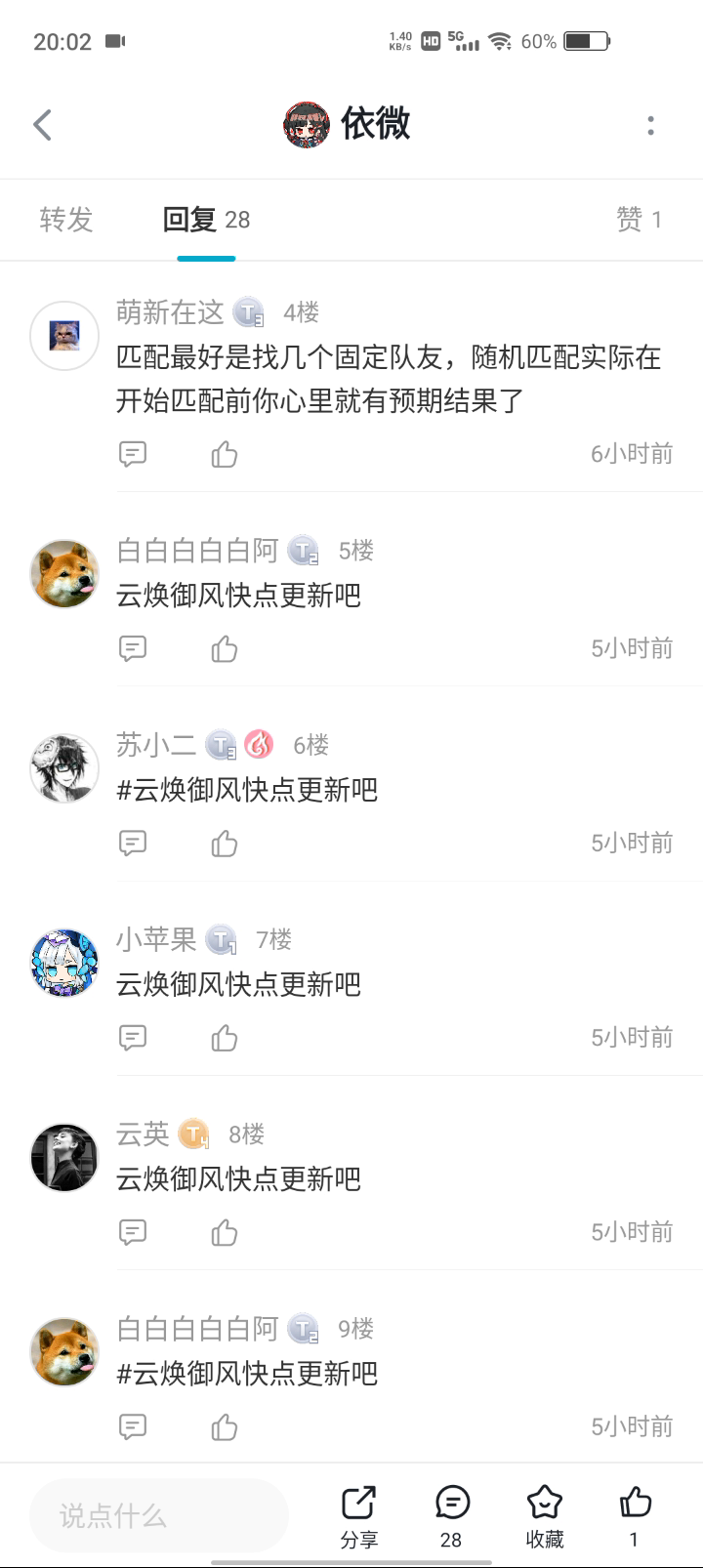
Task: View 云英's profile via avatar
Action: pos(64,1158)
